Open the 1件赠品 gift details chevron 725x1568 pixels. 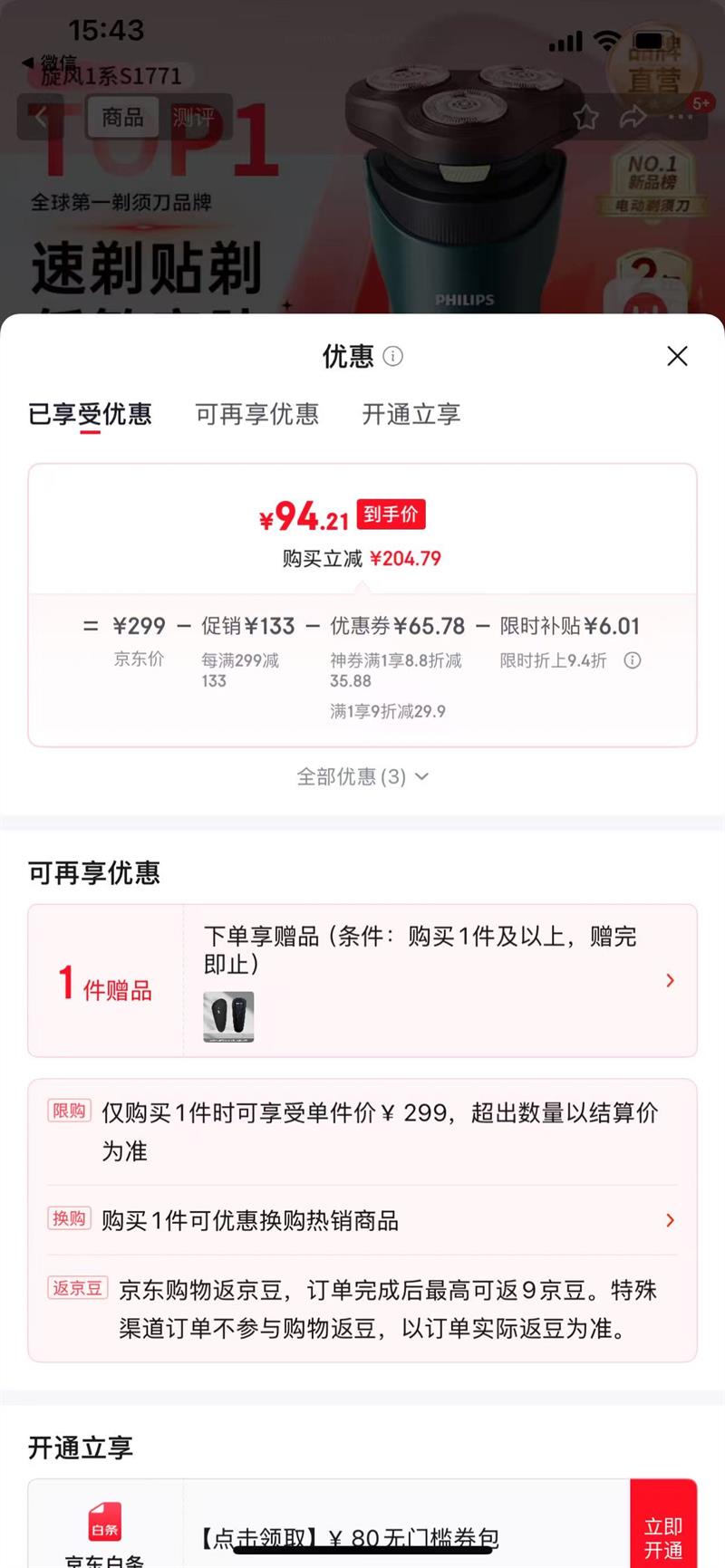[x=670, y=980]
